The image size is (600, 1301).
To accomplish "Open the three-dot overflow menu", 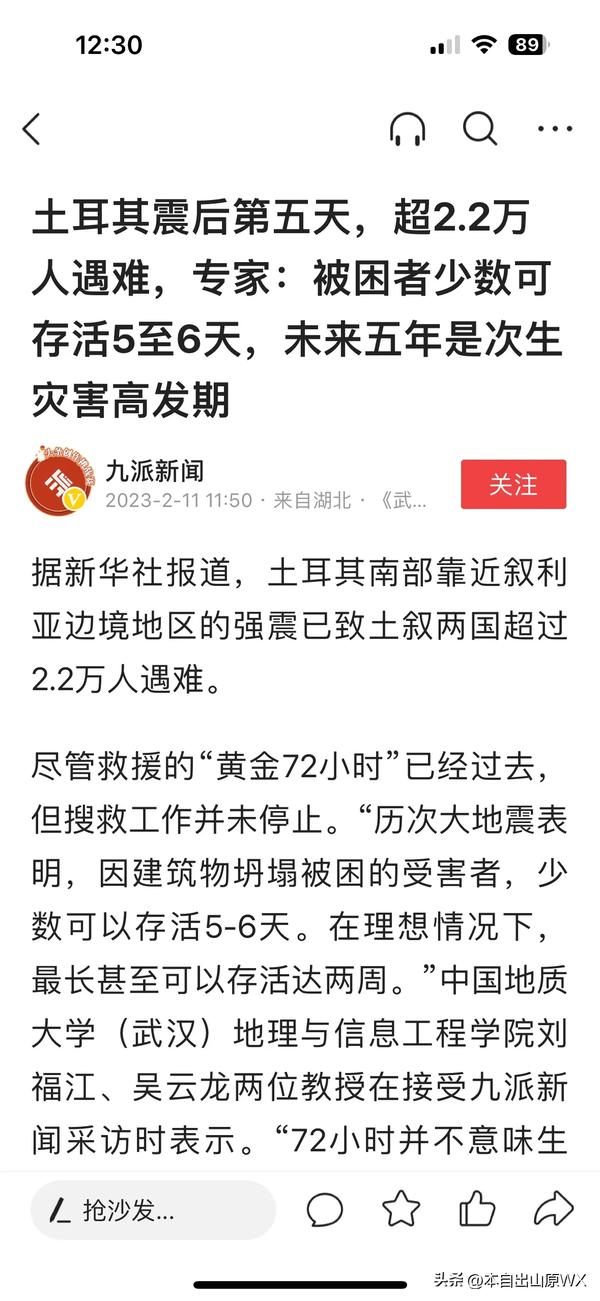I will click(x=554, y=129).
